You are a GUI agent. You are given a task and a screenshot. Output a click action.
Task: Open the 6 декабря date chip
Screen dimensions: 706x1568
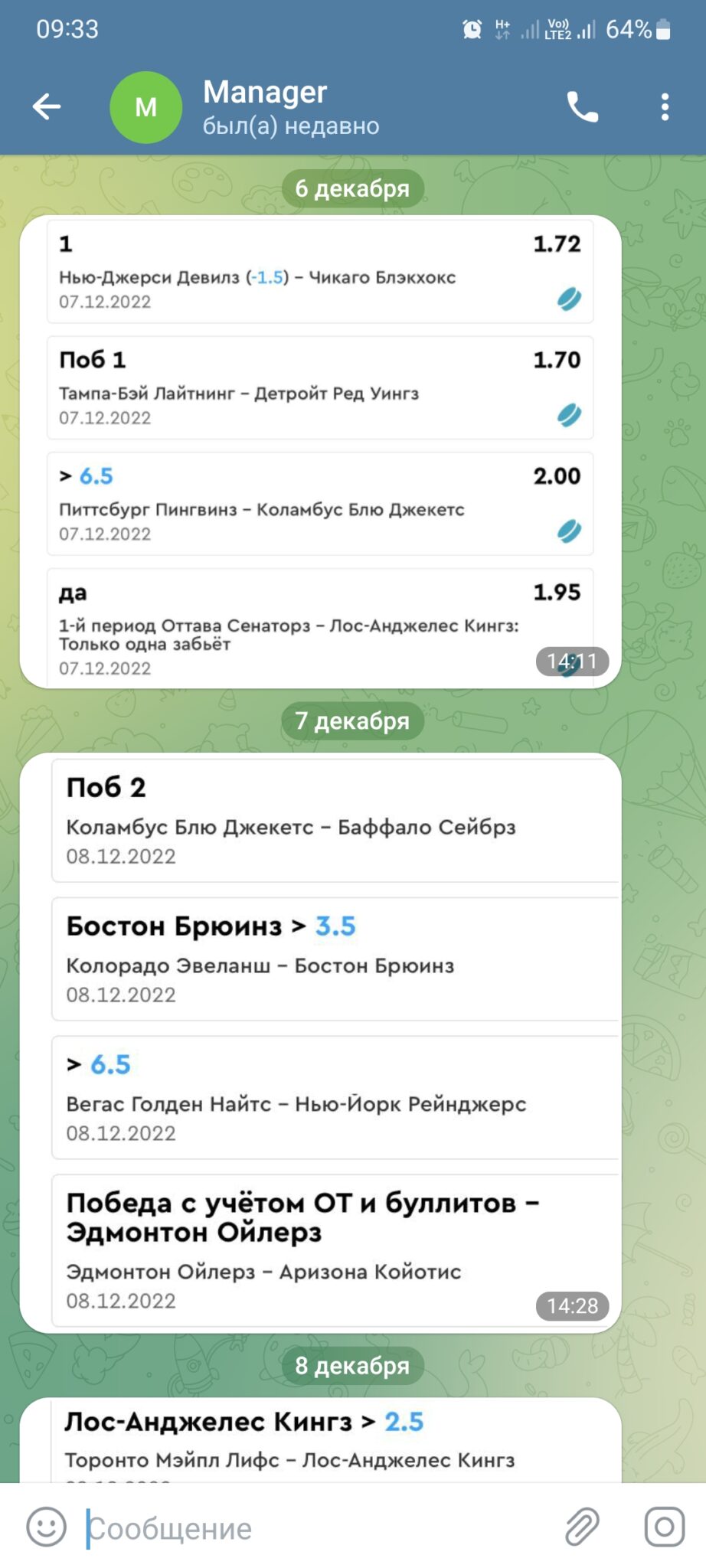point(352,188)
